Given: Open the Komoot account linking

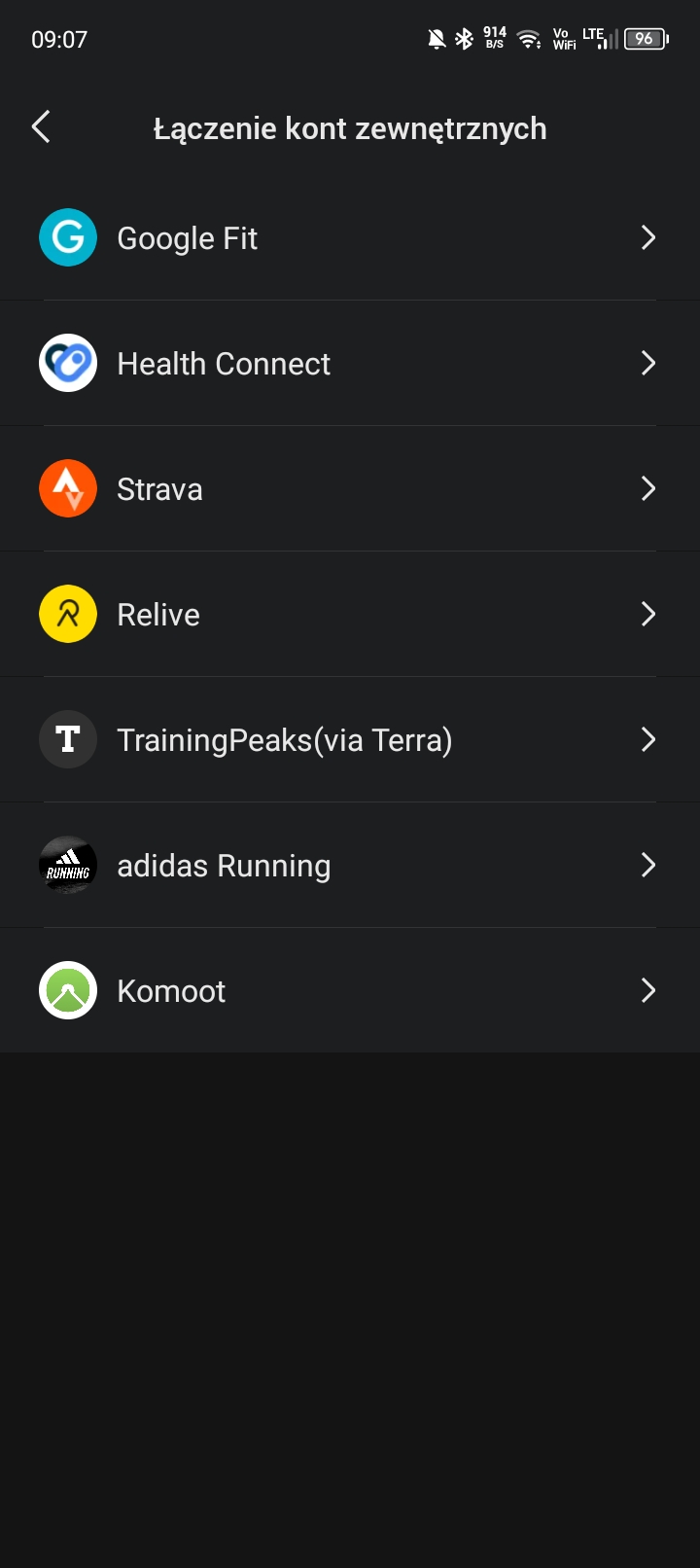Looking at the screenshot, I should click(x=350, y=990).
